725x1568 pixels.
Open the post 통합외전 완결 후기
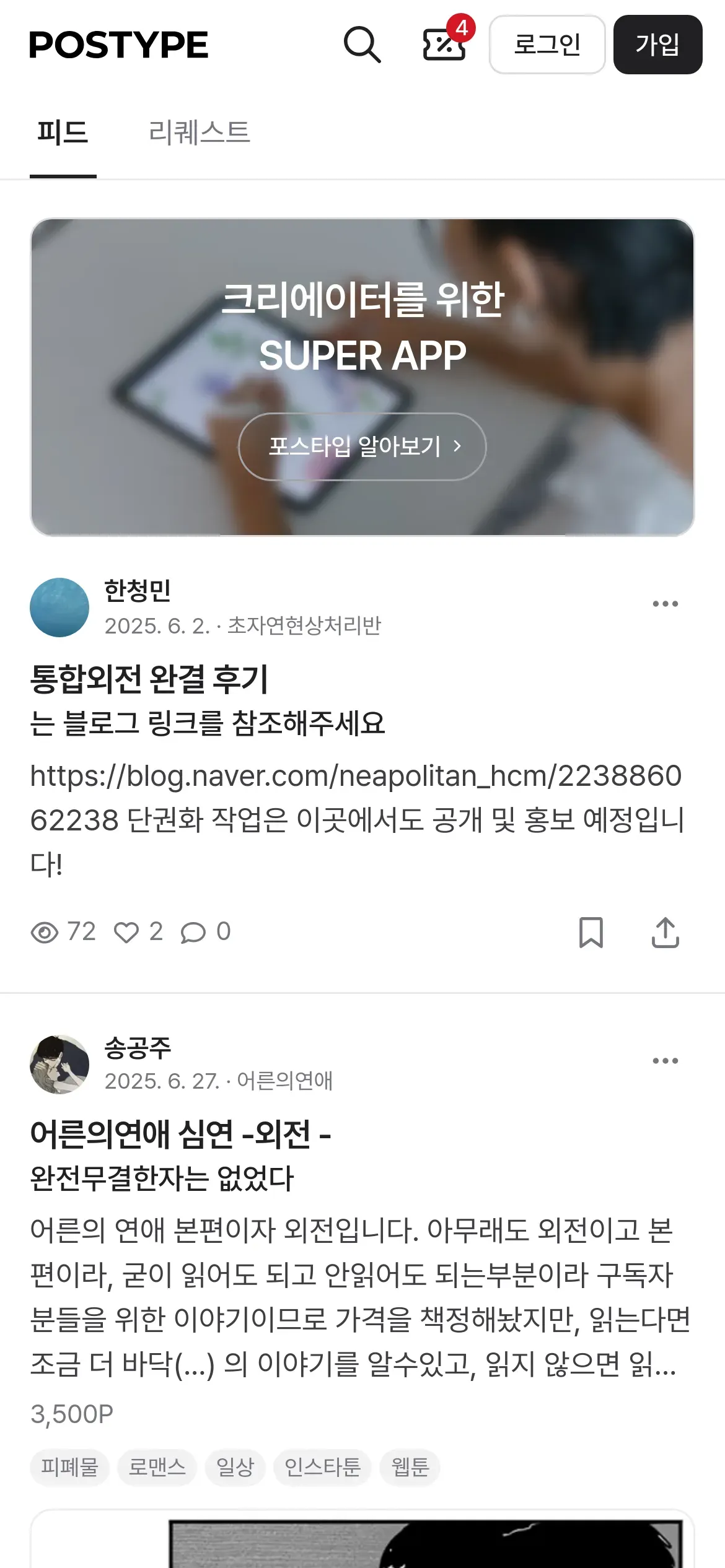tap(149, 679)
